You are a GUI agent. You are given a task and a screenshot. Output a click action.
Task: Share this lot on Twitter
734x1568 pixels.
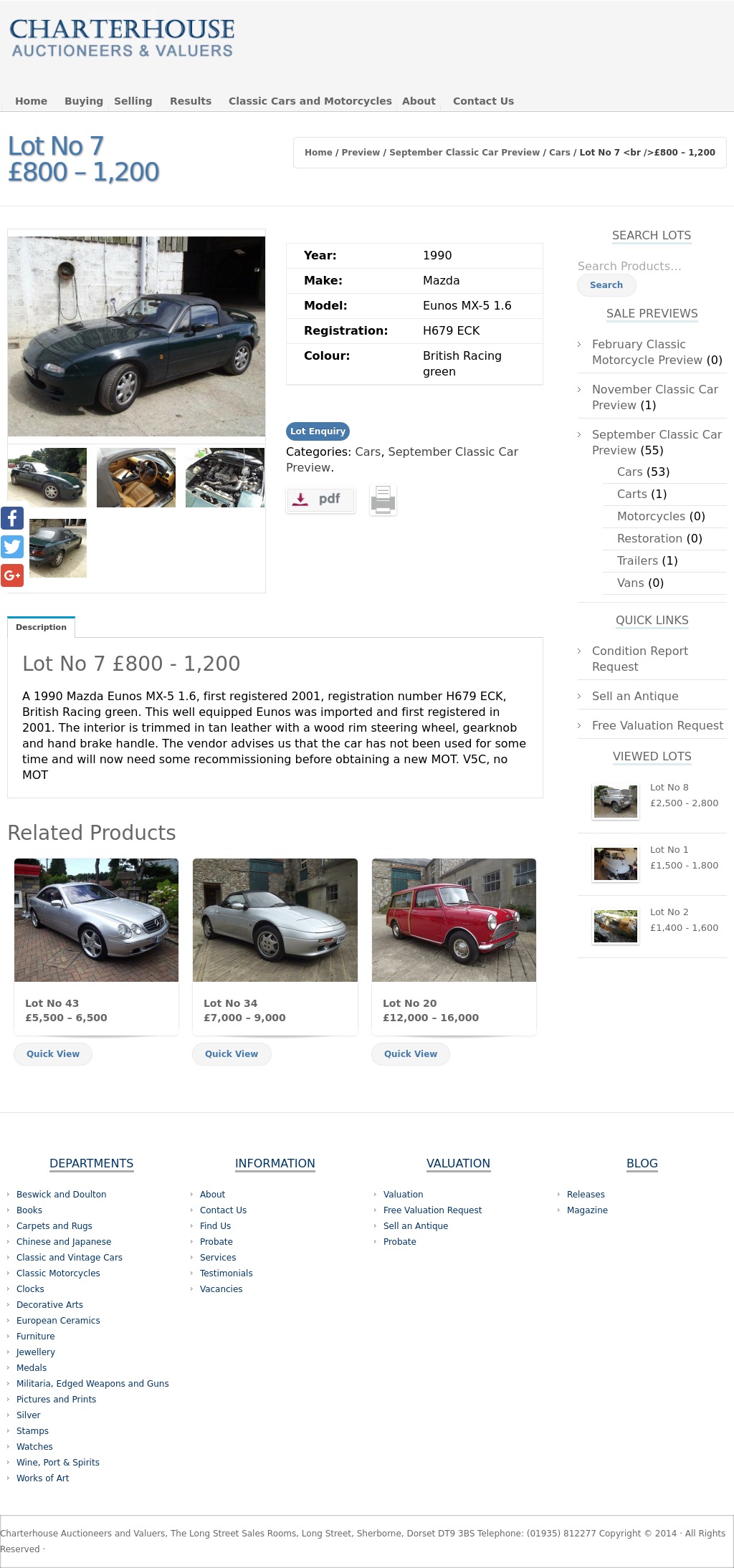12,547
